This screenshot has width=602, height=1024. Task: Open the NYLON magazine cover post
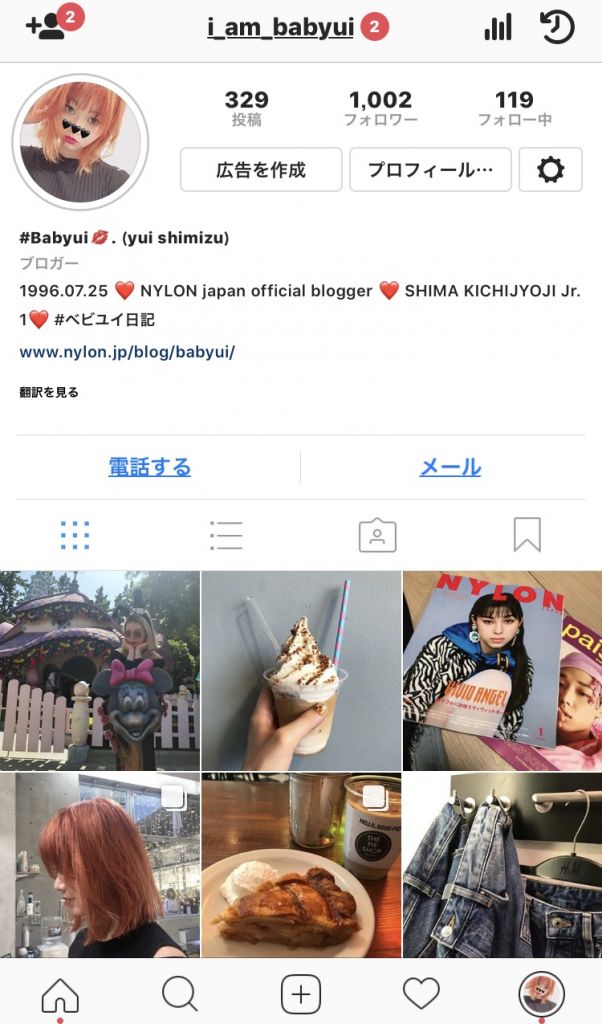point(502,670)
